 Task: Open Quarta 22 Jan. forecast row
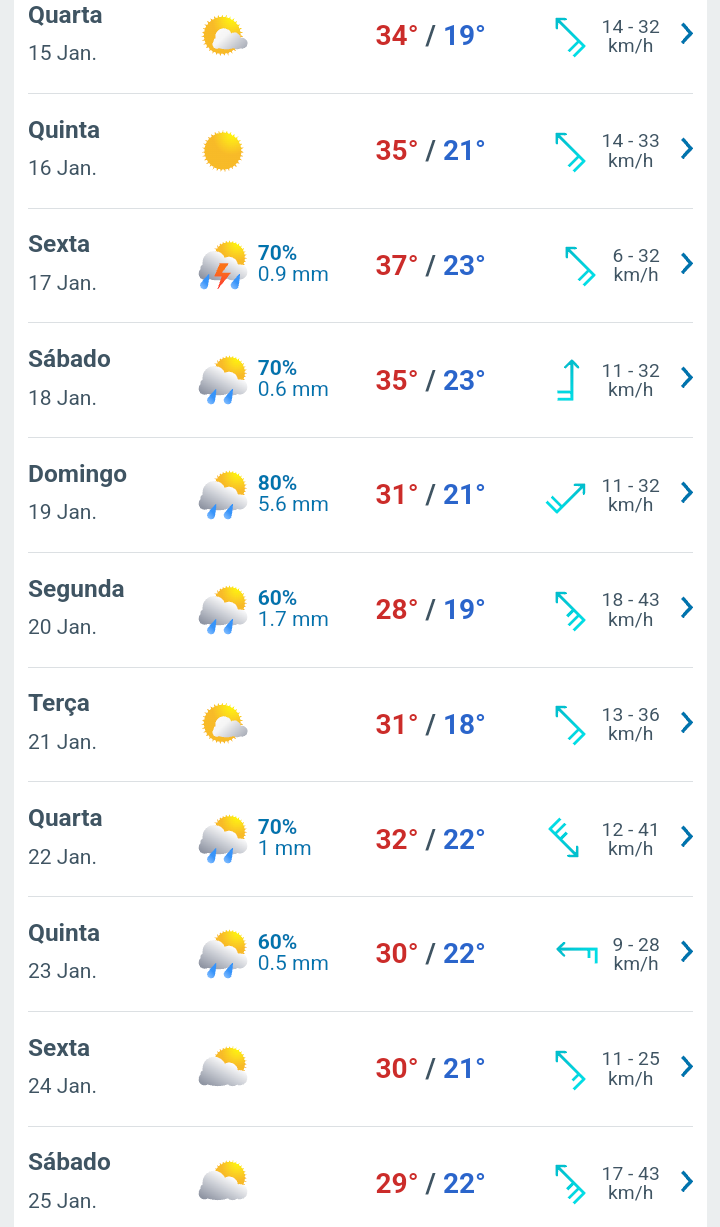coord(360,839)
